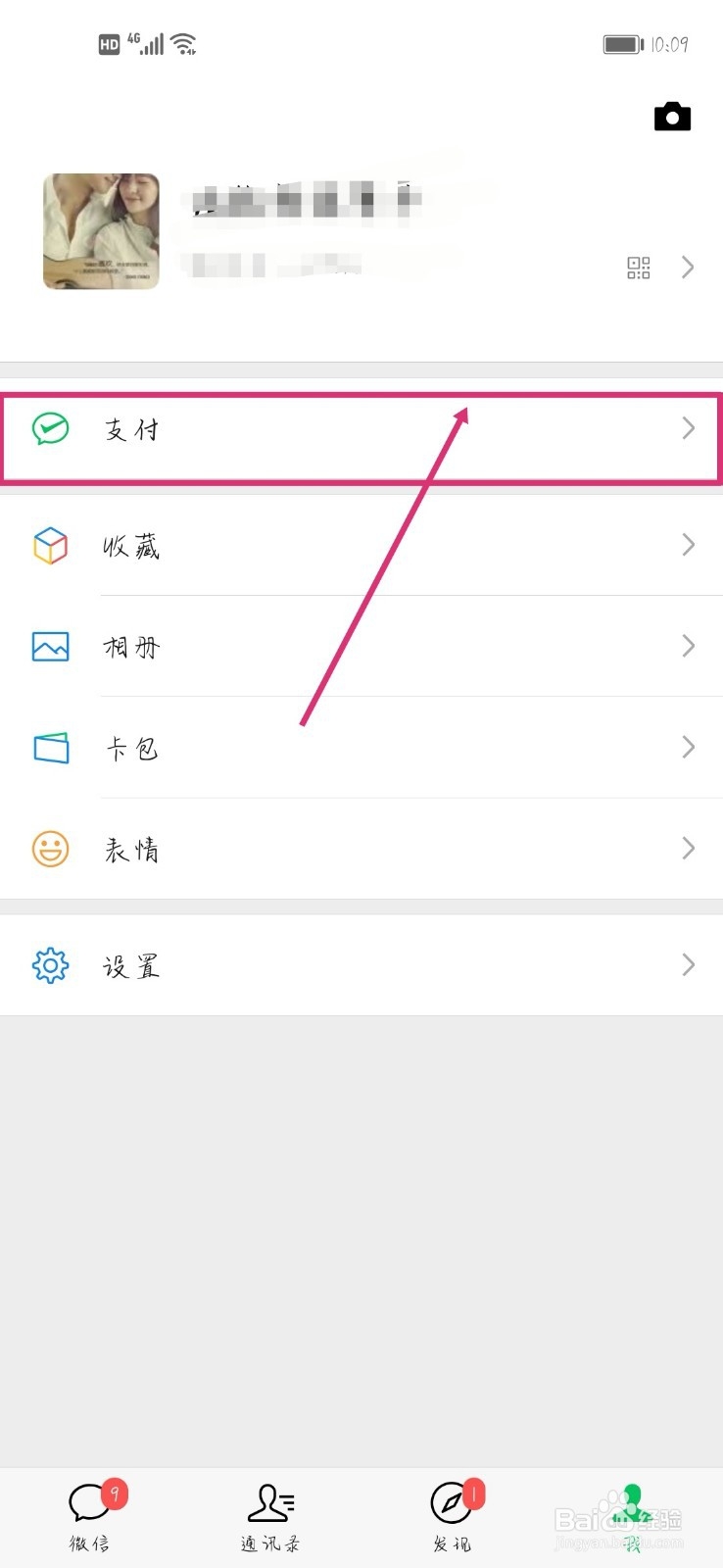Open 支付 using its right-pointing chevron
The width and height of the screenshot is (723, 1568).
point(688,428)
